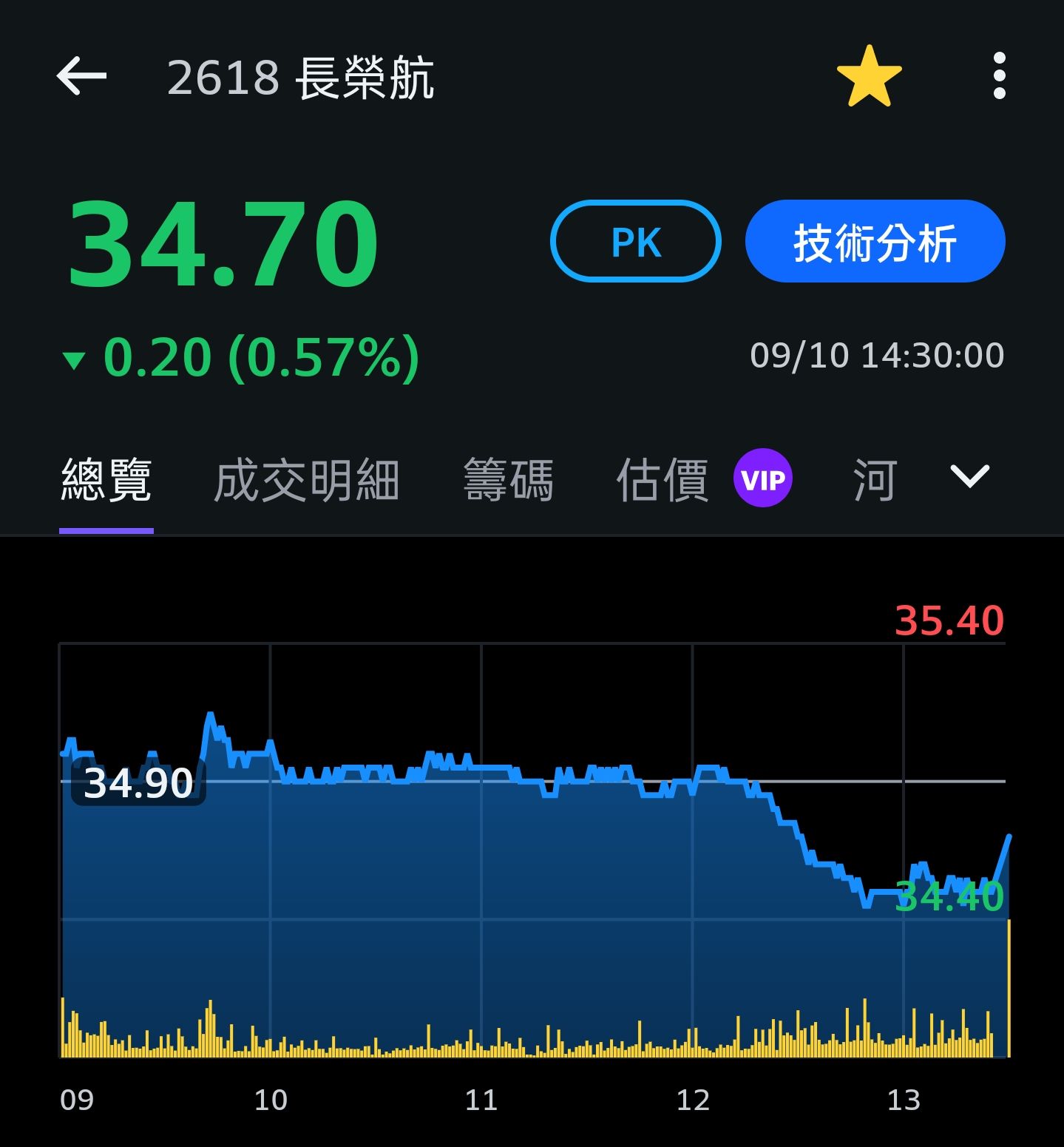Select the 總覽 tab
Screen dimensions: 1064x1147
106,481
